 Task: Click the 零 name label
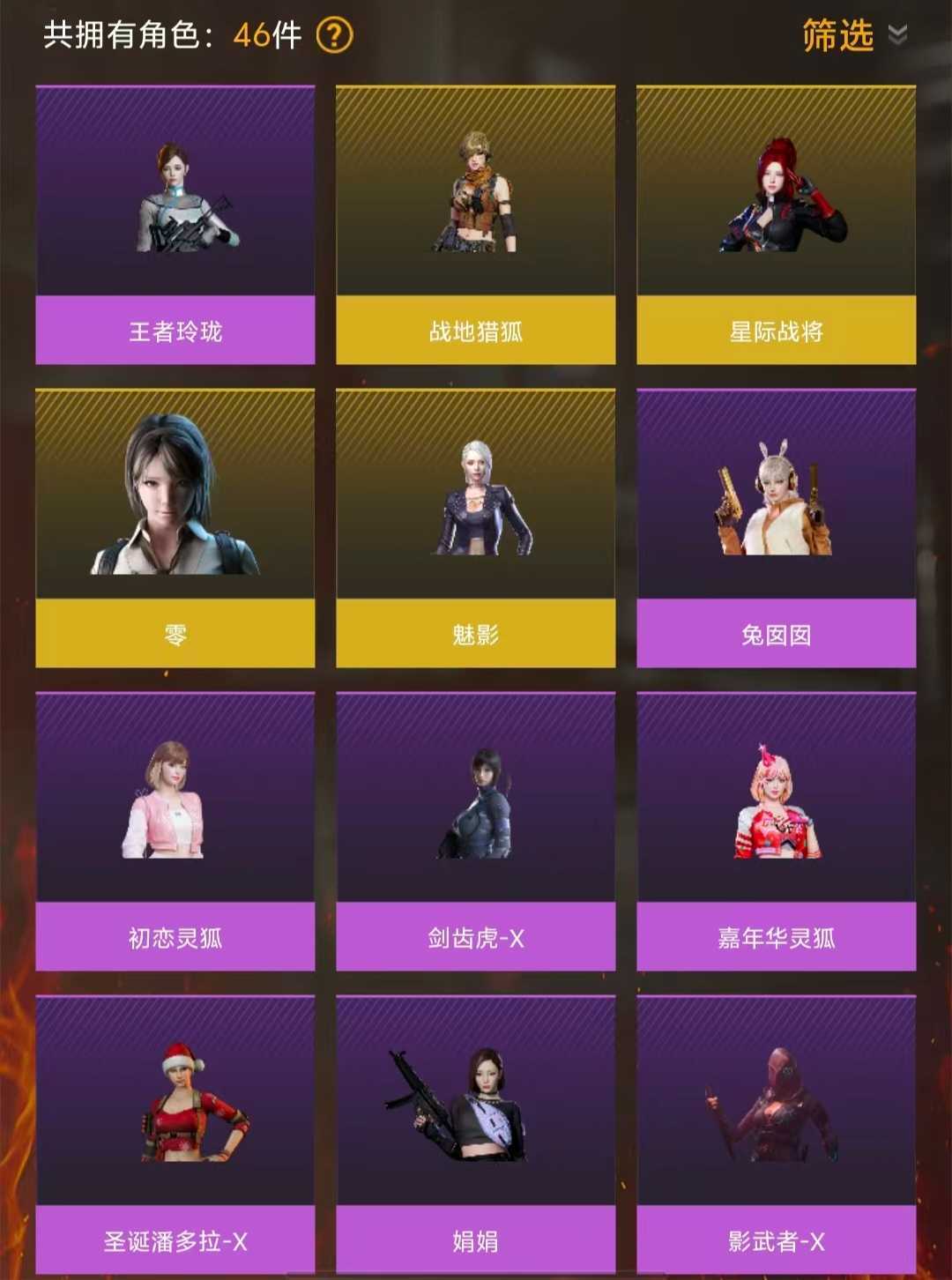174,633
